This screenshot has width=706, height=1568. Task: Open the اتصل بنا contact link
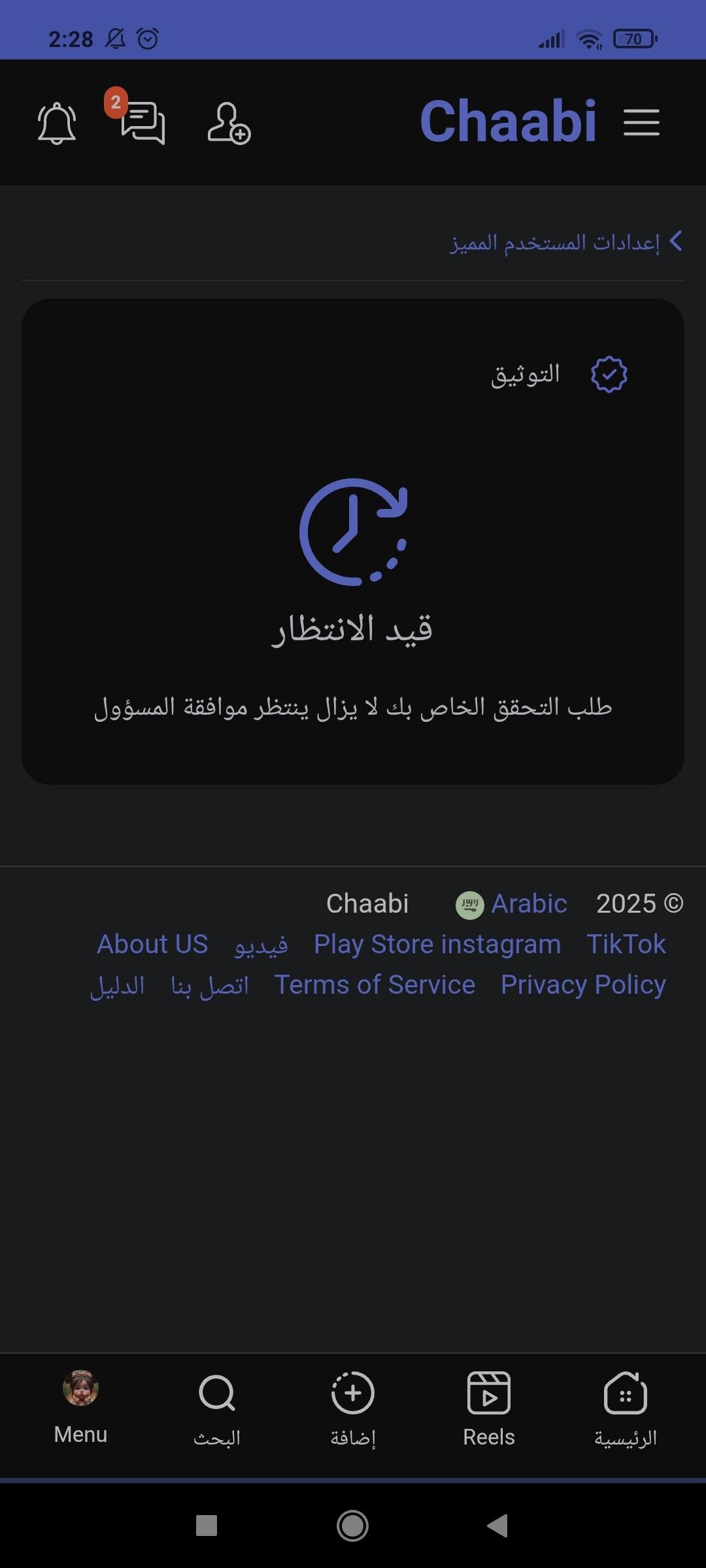pos(210,985)
